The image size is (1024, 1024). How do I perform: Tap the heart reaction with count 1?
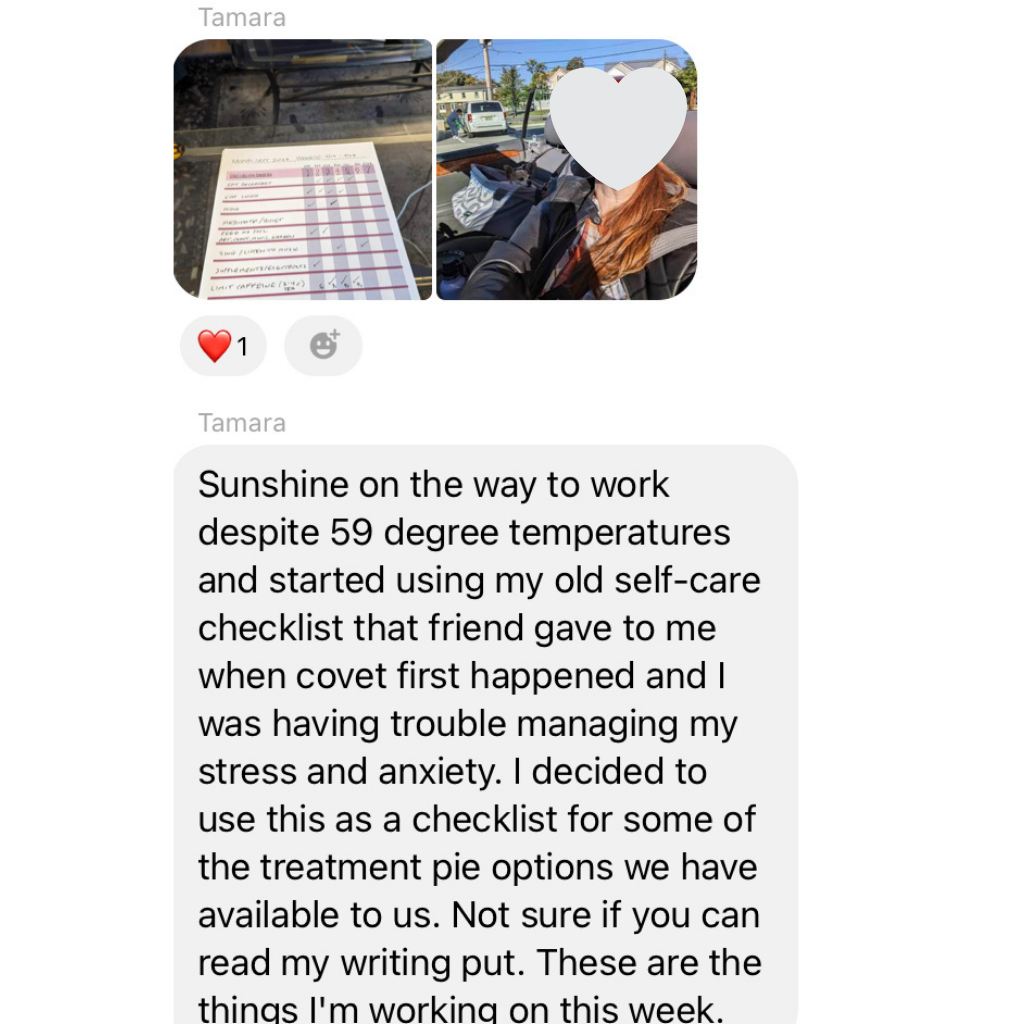pyautogui.click(x=223, y=346)
